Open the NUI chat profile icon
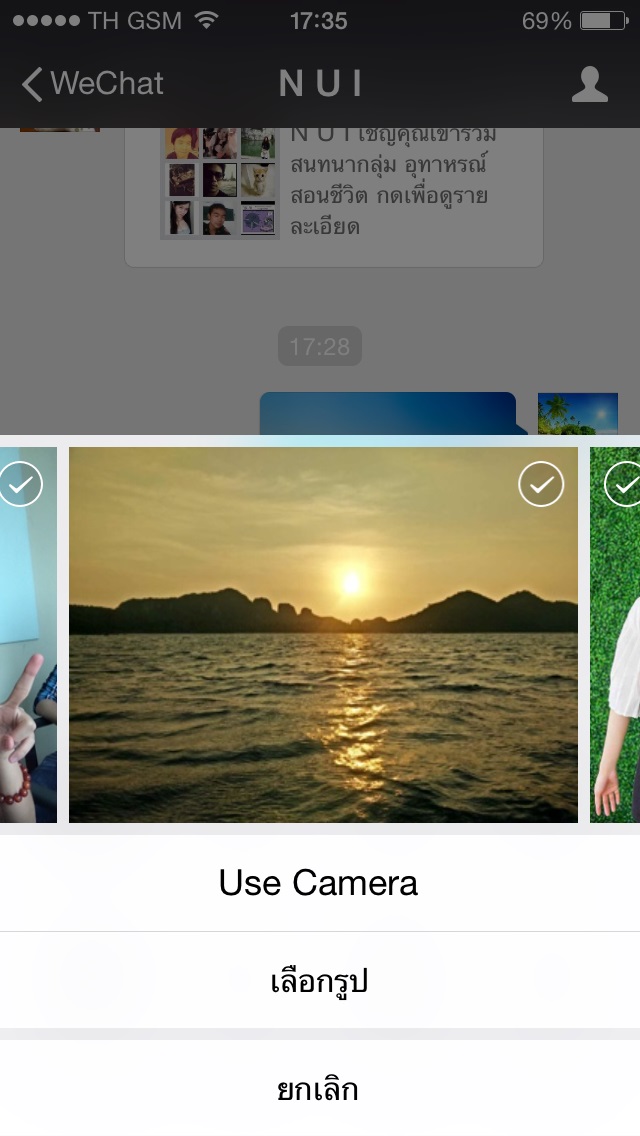 click(589, 85)
